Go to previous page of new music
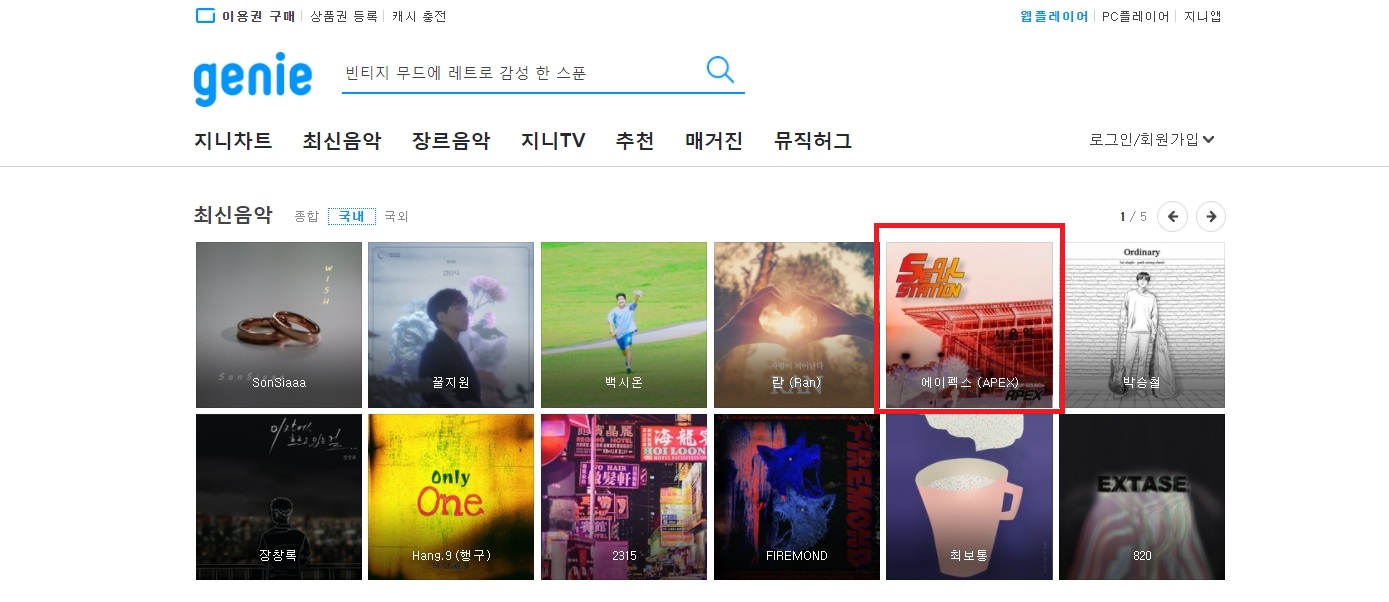The height and width of the screenshot is (602, 1389). (1173, 216)
